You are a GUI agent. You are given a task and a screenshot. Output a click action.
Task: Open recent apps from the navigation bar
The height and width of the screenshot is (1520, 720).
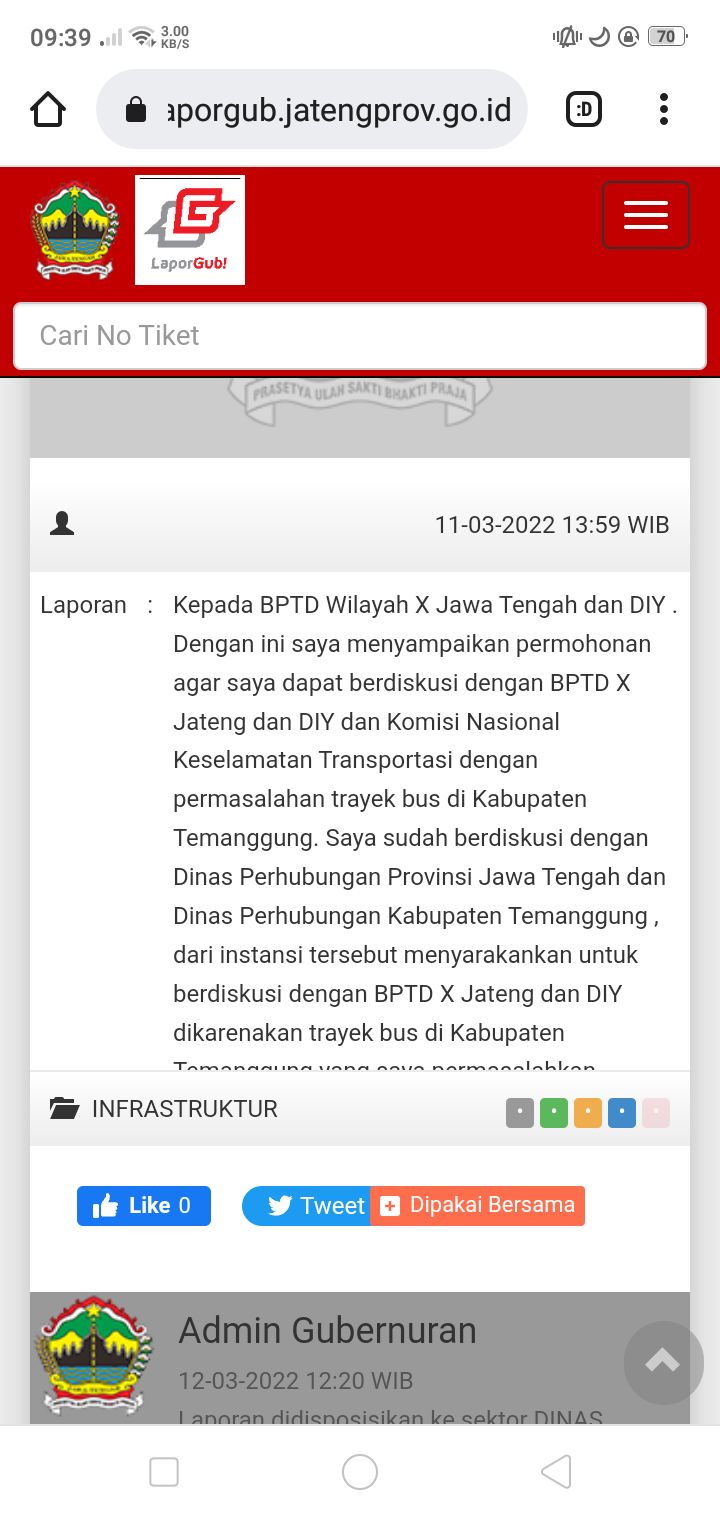coord(164,1472)
